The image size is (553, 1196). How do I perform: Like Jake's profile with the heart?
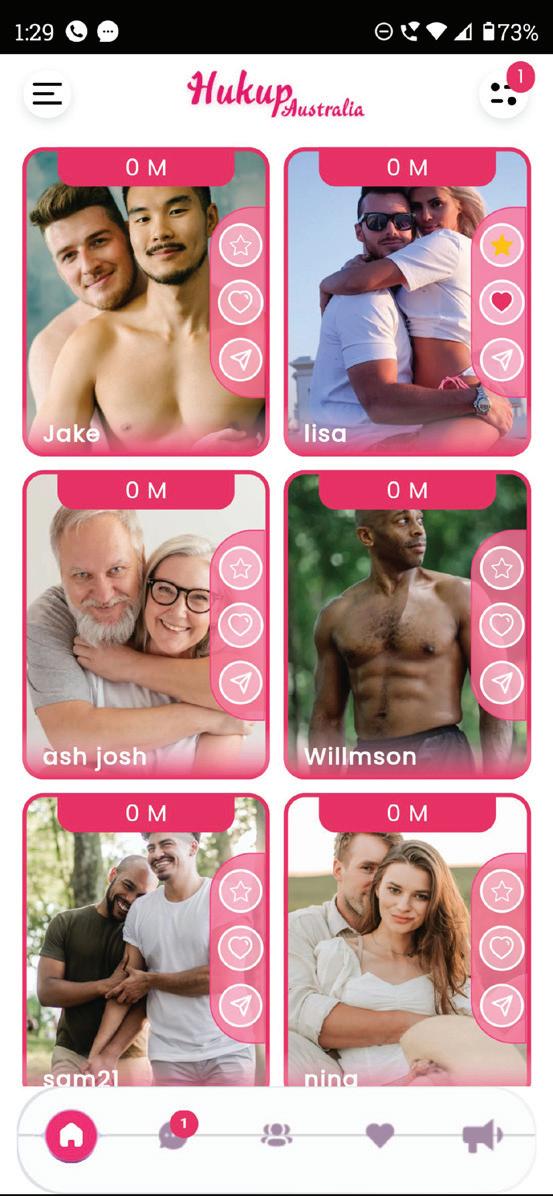point(241,303)
